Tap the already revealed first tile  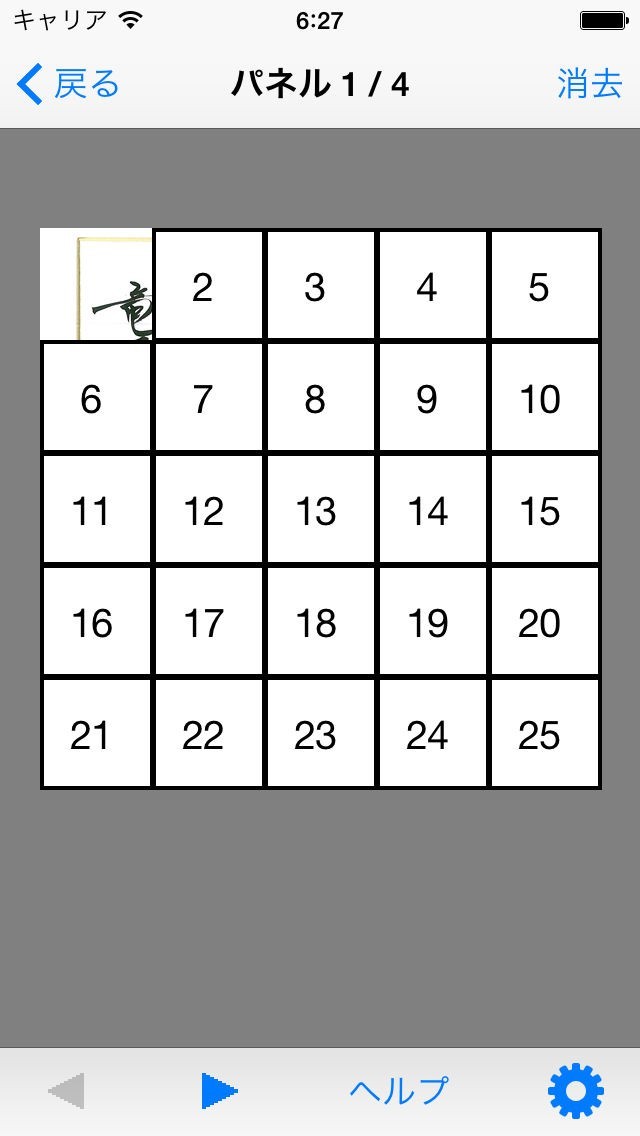tap(96, 285)
